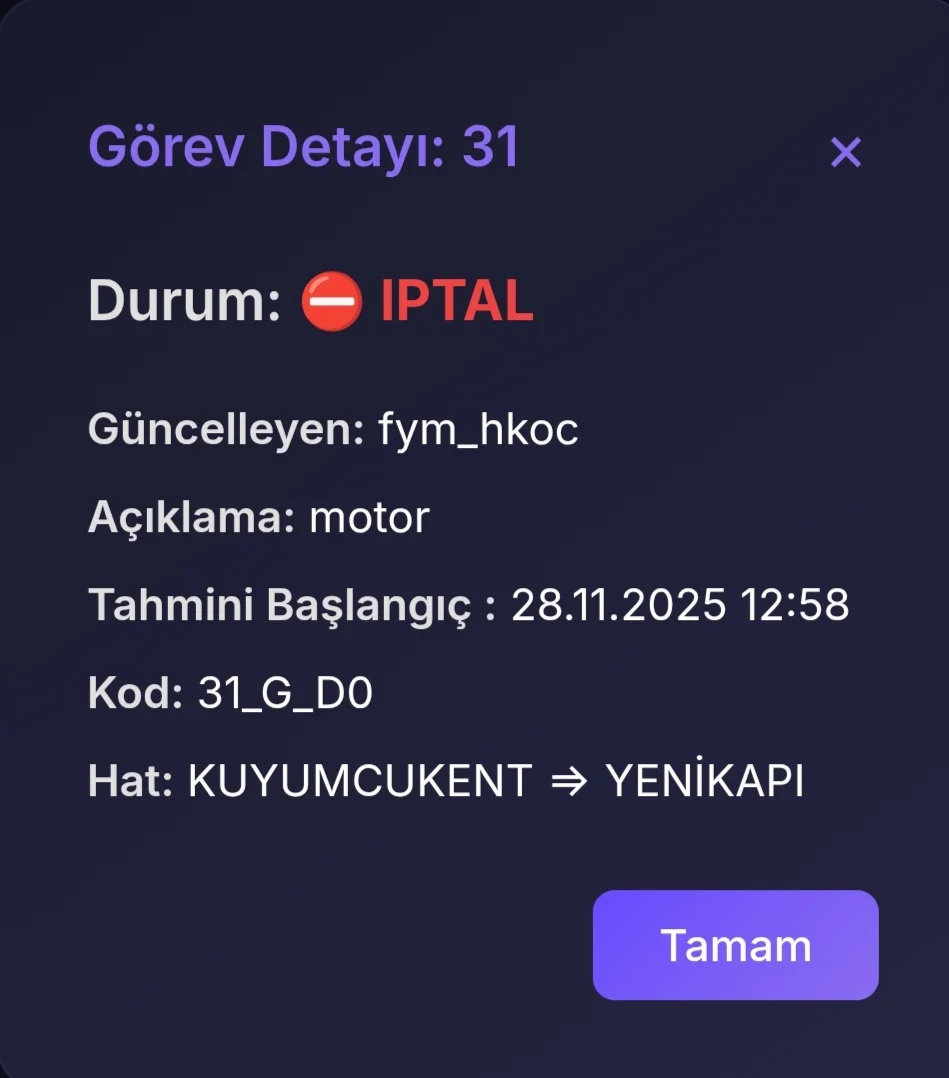949x1078 pixels.
Task: Close the Görev Detayı dialog with X
Action: [x=845, y=153]
